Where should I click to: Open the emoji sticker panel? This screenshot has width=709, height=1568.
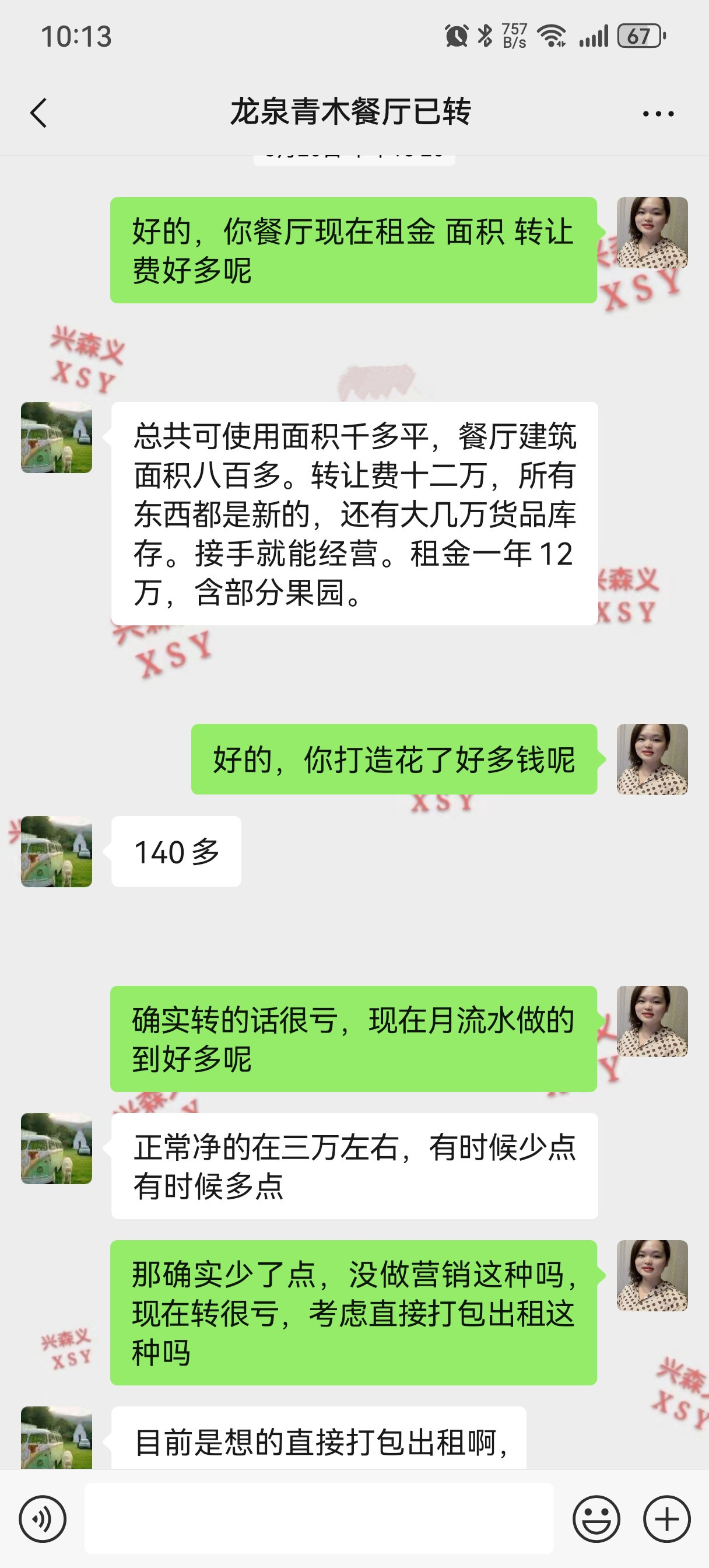(596, 1520)
